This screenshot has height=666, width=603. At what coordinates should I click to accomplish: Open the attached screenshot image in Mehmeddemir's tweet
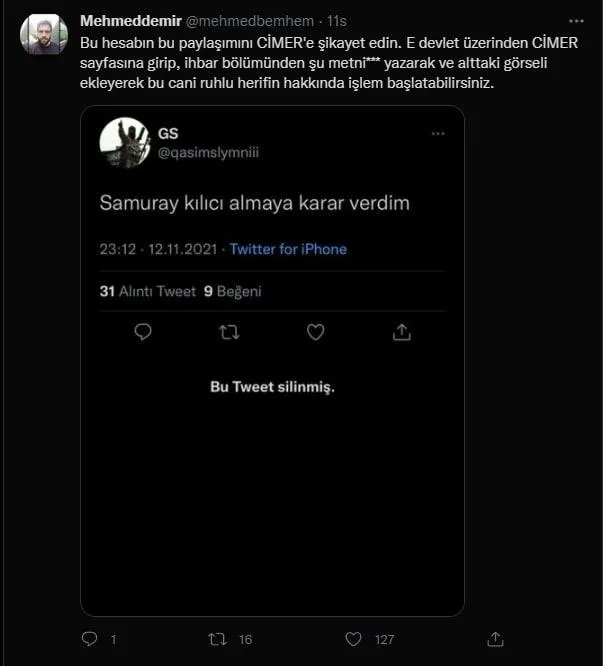[272, 360]
